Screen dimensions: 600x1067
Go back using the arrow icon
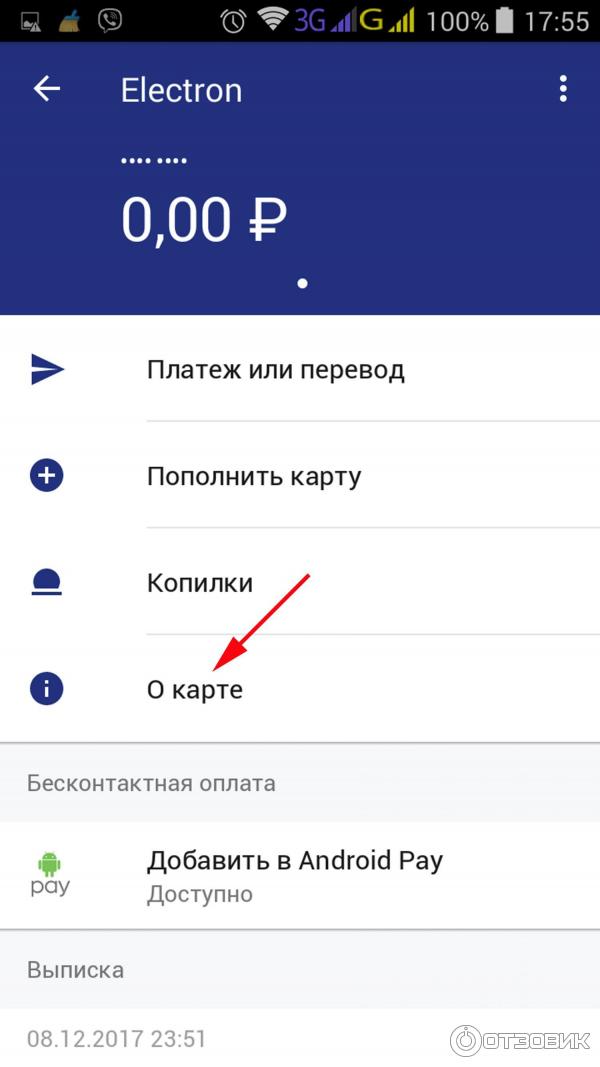click(47, 89)
